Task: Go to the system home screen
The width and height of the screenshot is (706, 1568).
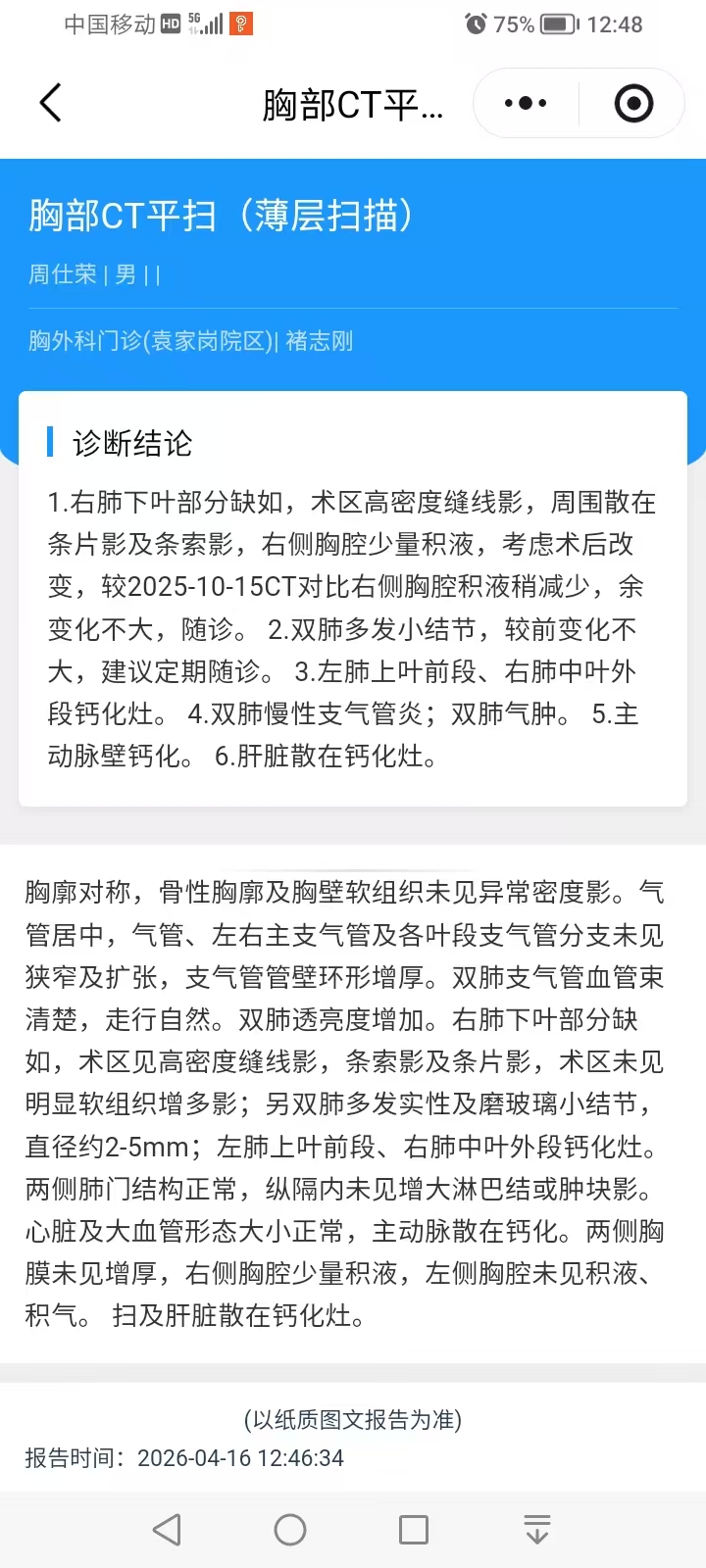Action: 290,1530
